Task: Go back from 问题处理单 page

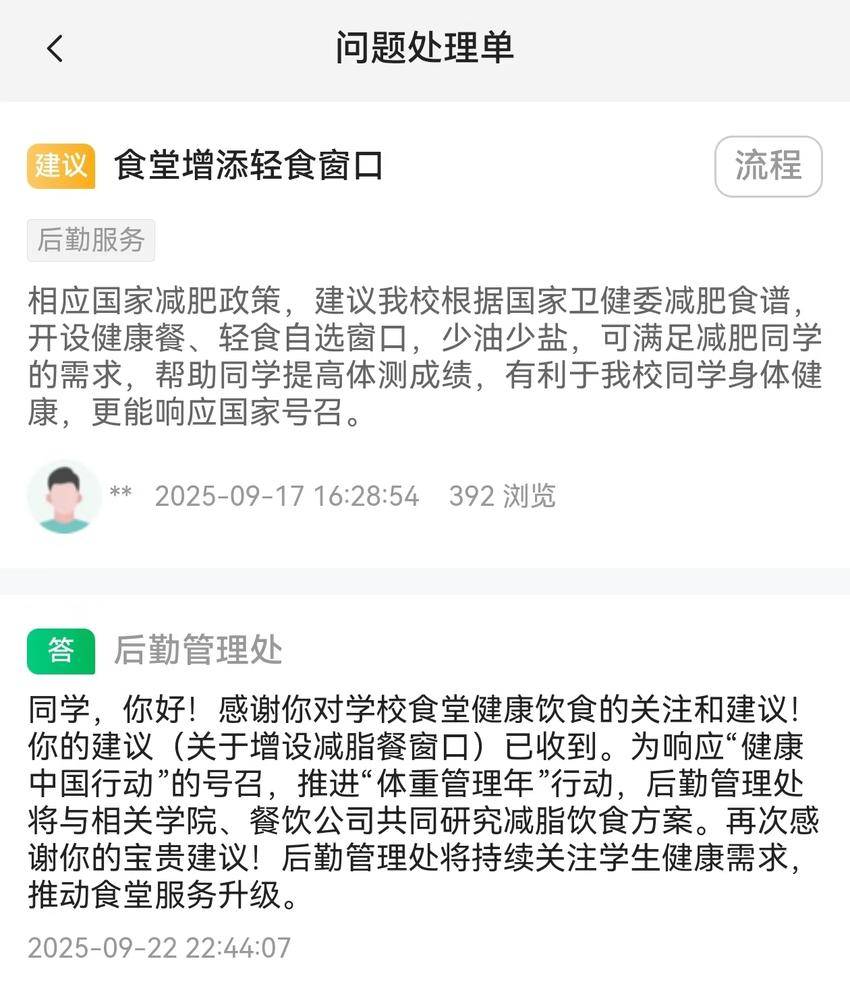Action: coord(55,48)
